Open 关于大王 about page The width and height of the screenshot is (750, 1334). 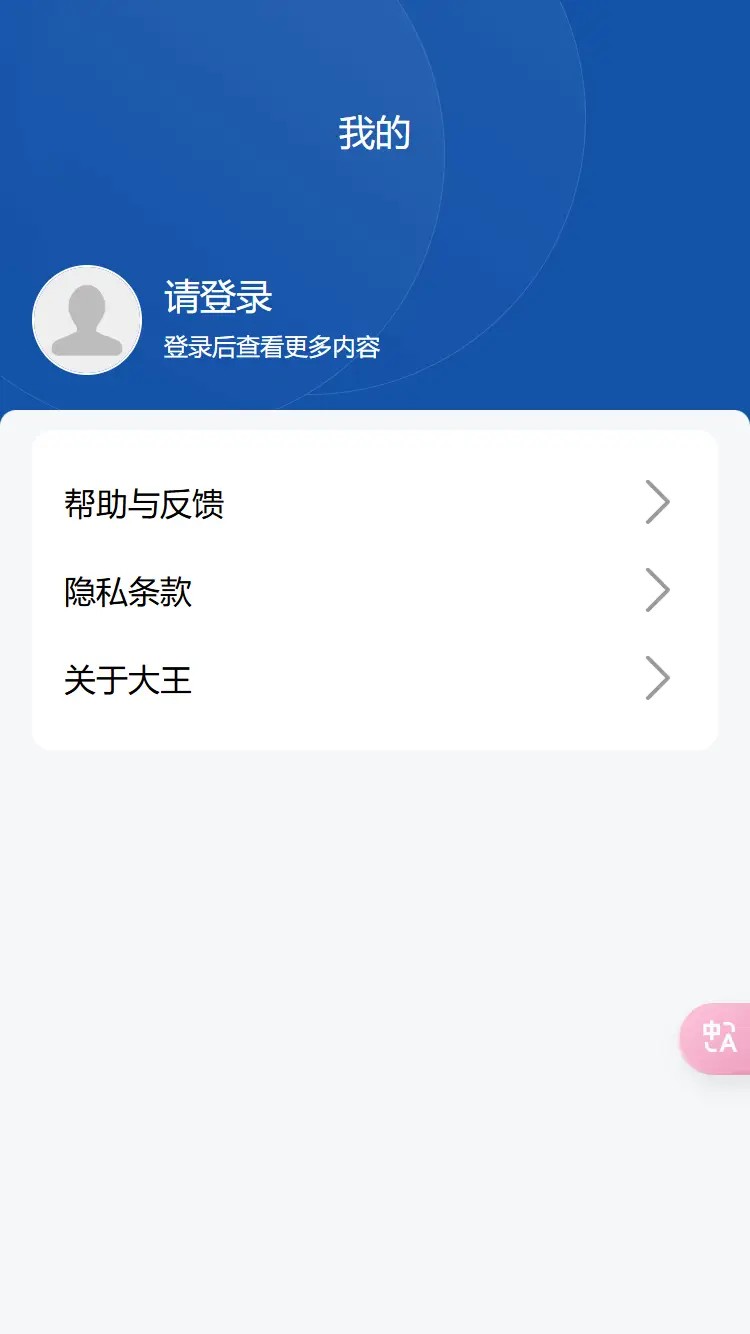click(x=374, y=679)
